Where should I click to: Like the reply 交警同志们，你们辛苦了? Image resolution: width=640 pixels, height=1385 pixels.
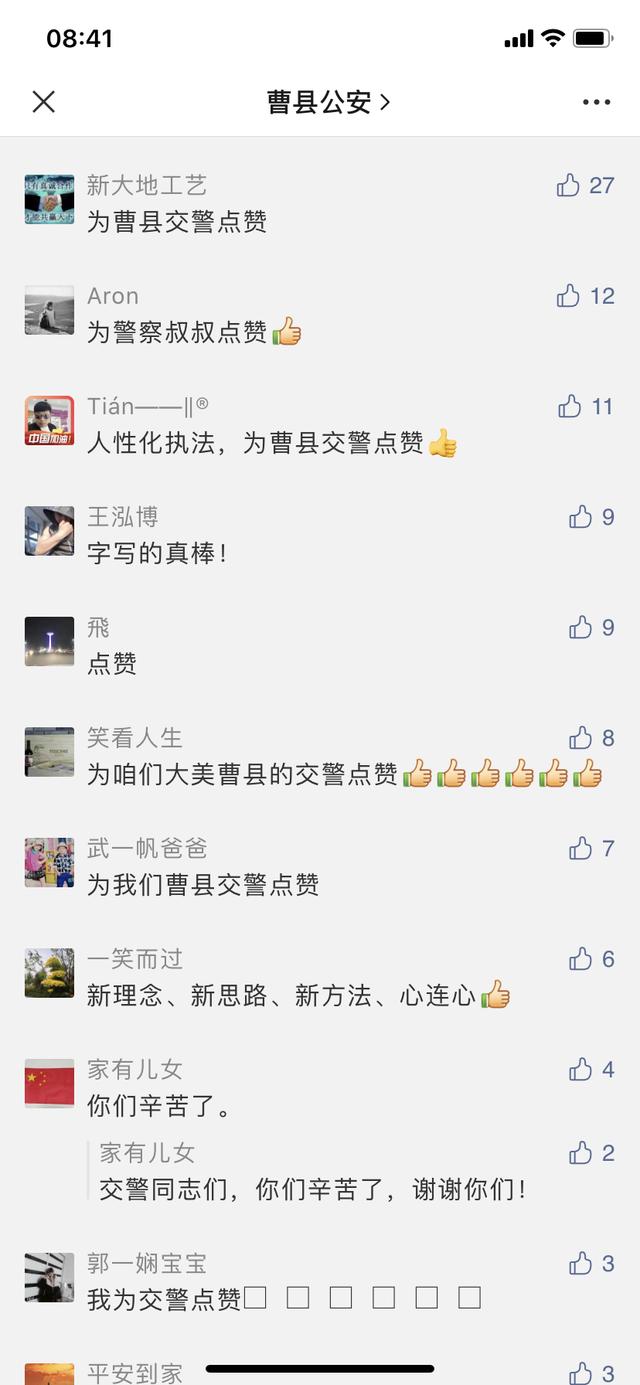point(581,1153)
